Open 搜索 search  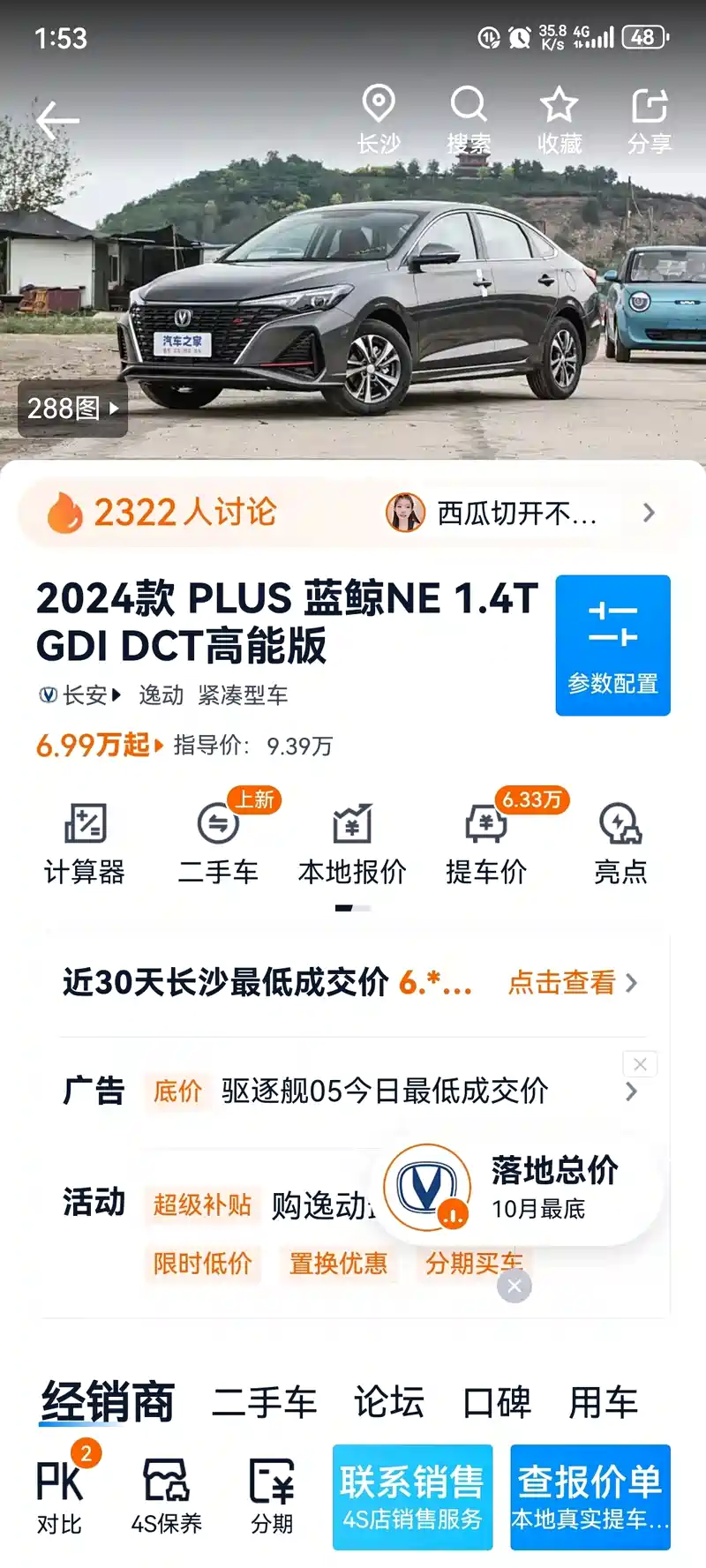[x=469, y=120]
